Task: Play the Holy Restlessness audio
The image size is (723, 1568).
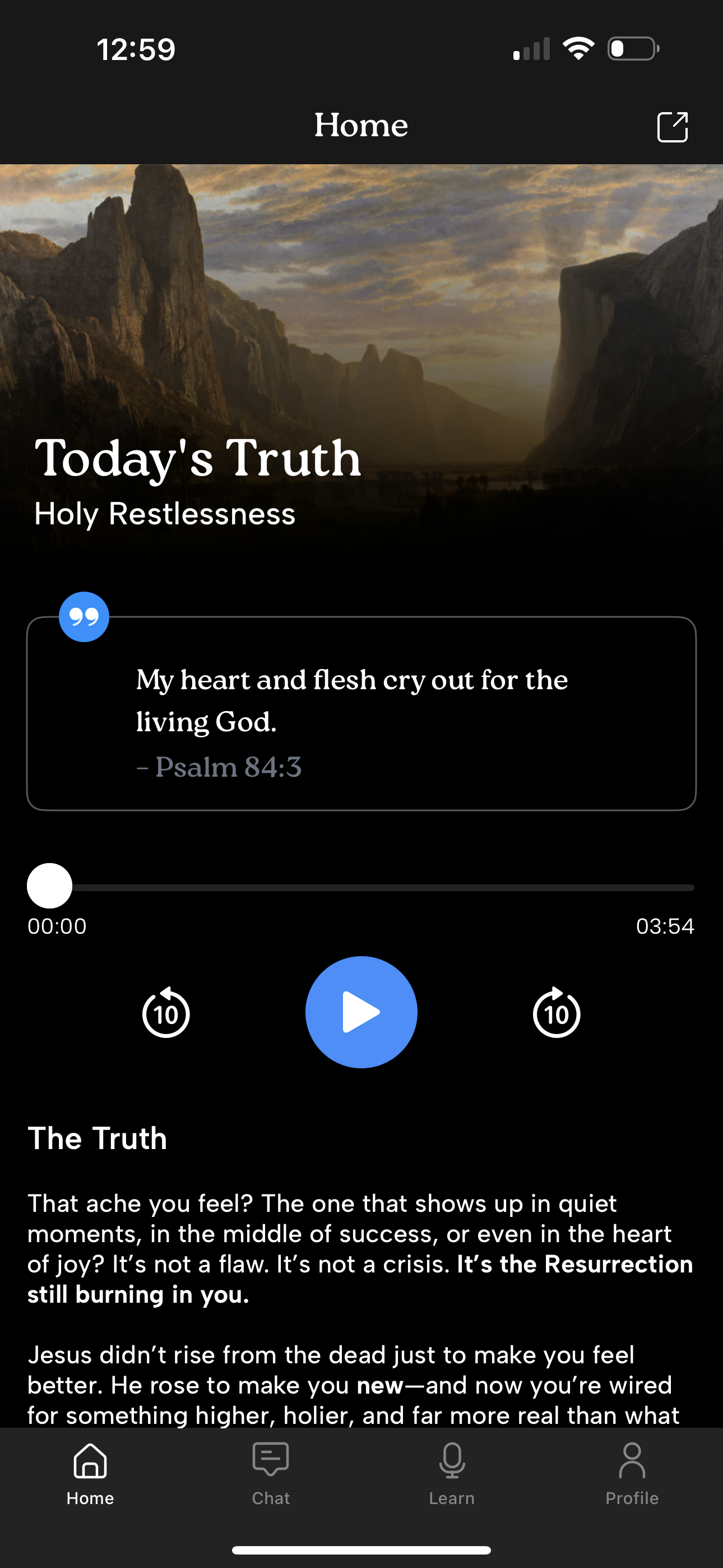Action: click(x=361, y=1012)
